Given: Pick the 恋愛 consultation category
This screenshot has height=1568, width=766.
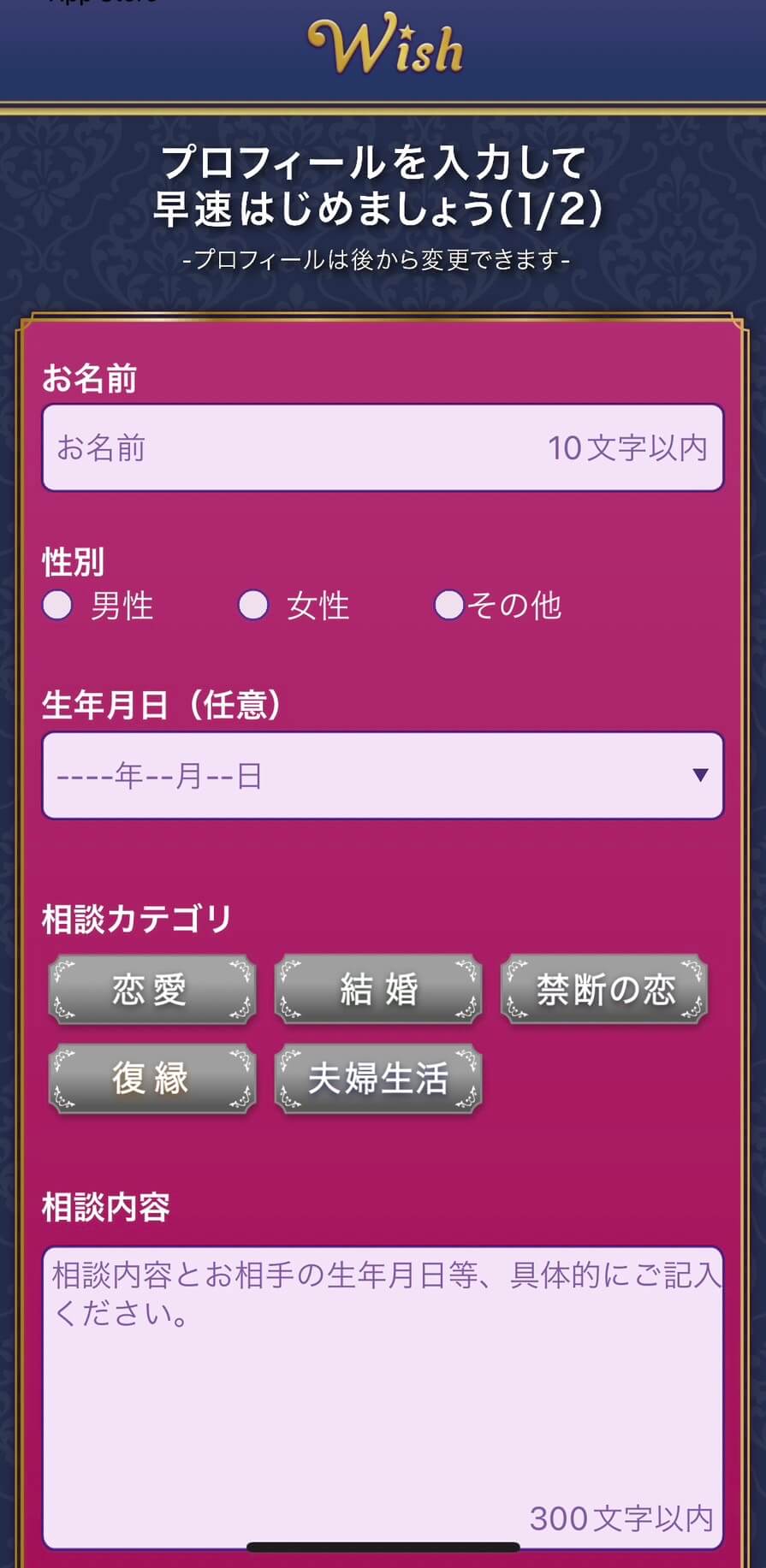Looking at the screenshot, I should click(151, 990).
